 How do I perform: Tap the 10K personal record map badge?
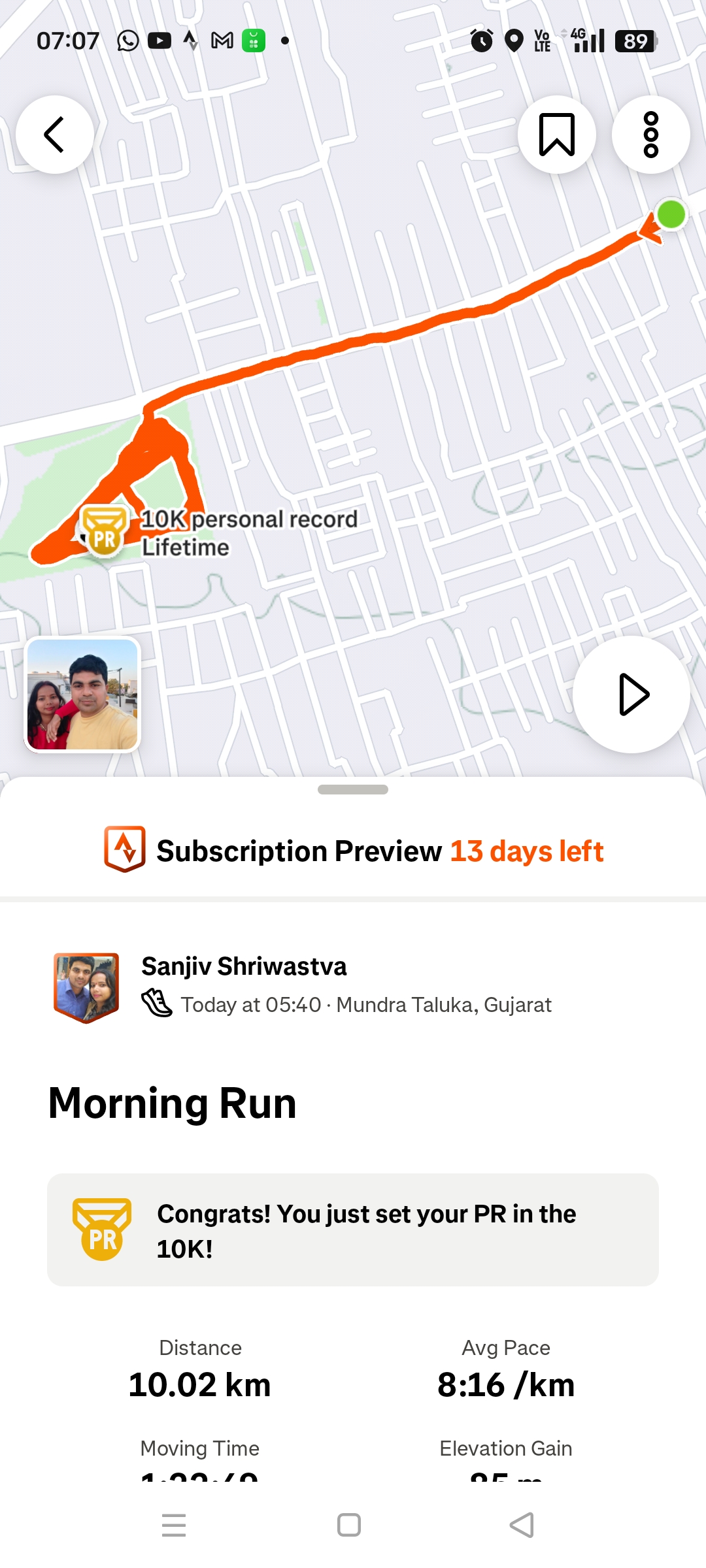click(x=103, y=532)
